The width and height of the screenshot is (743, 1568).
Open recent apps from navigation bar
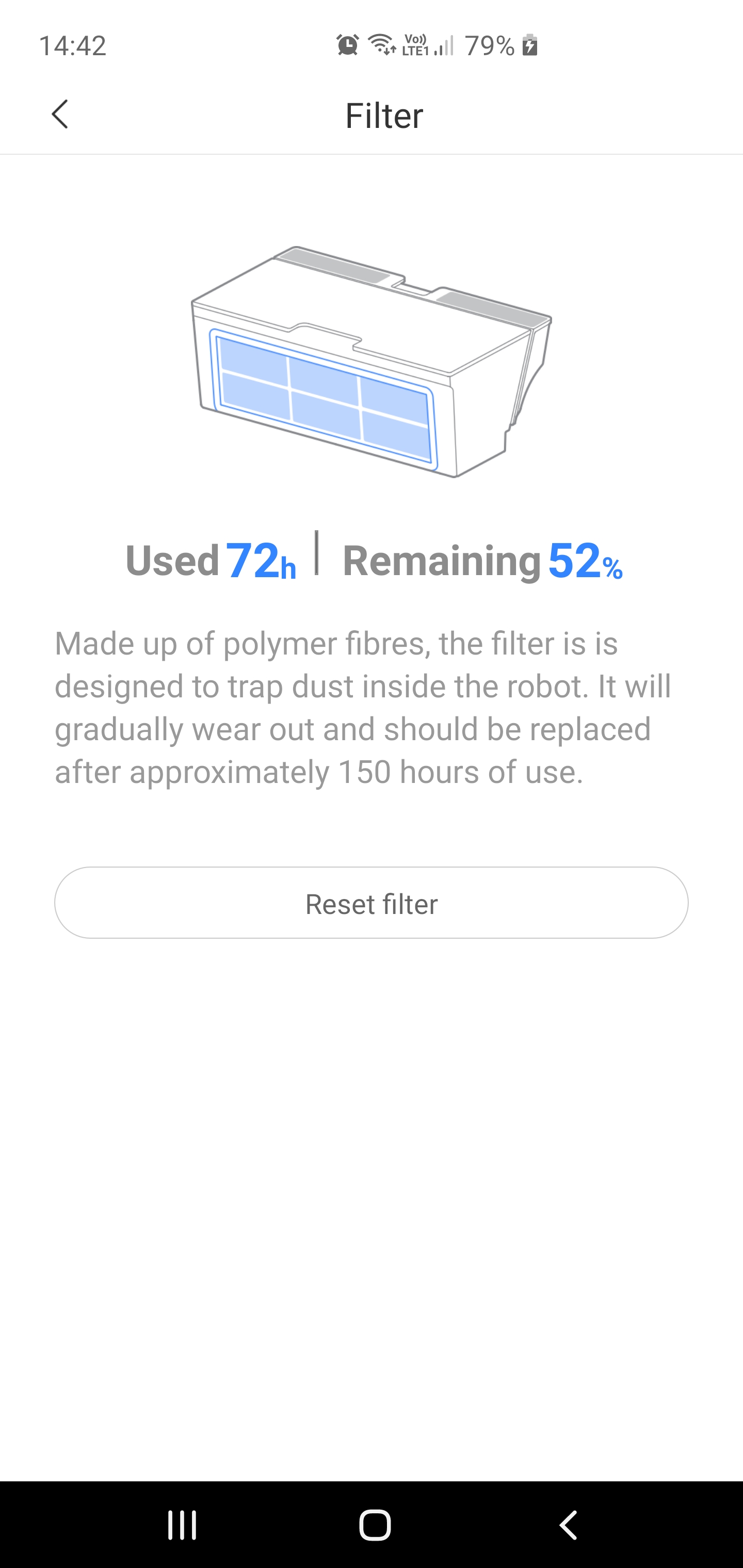[182, 1525]
